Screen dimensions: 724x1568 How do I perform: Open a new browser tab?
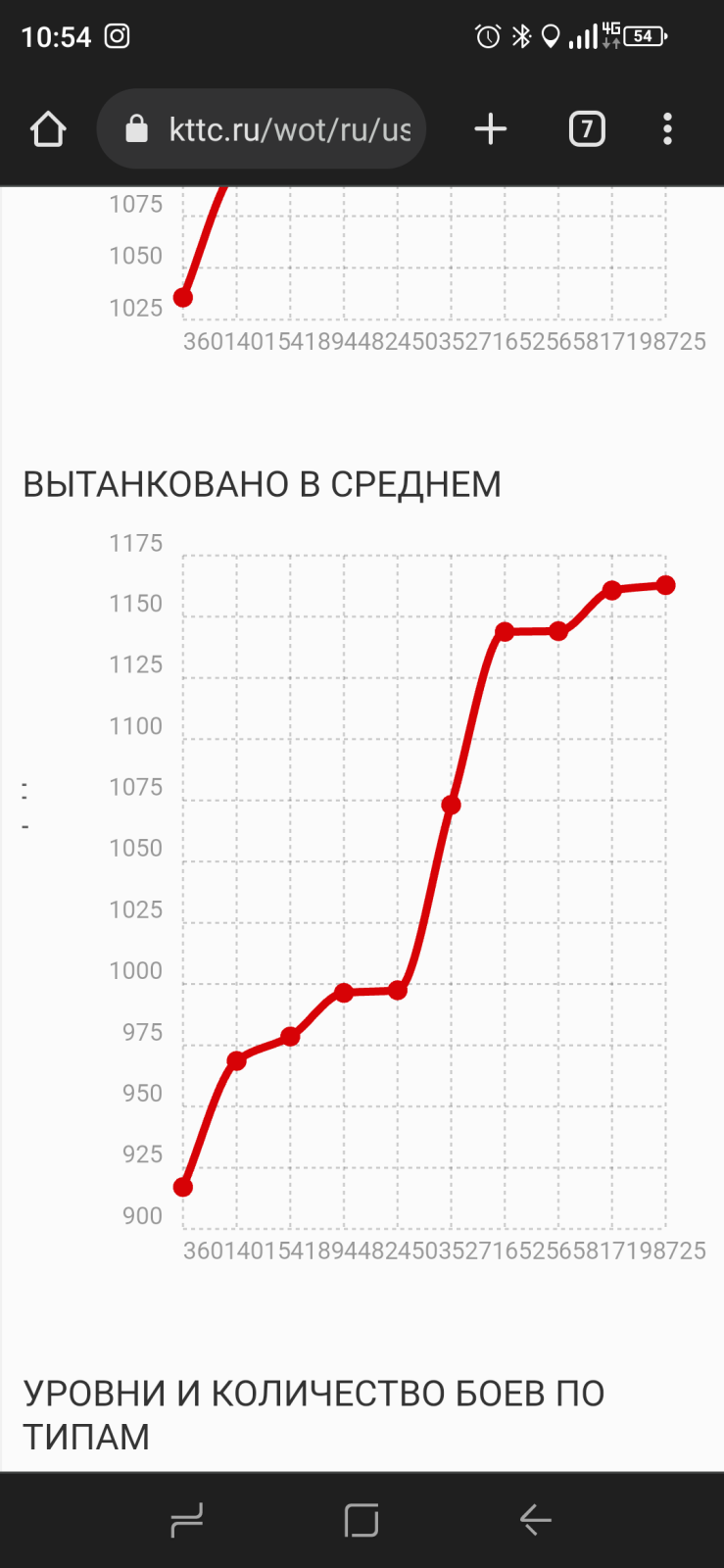(490, 129)
